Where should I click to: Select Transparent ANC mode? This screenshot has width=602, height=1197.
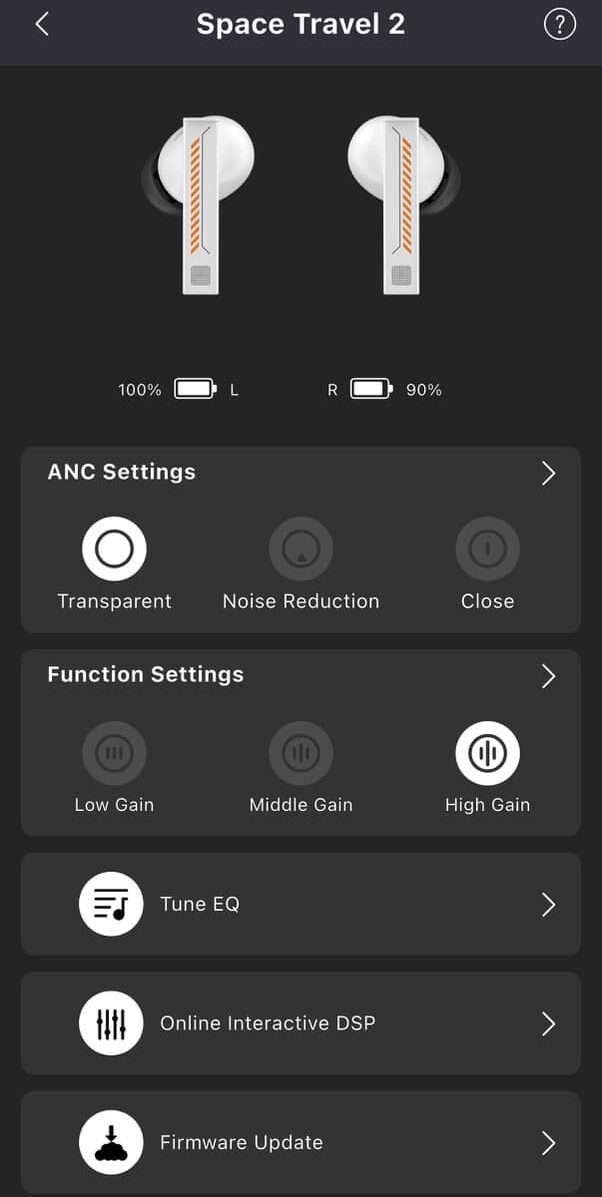114,549
